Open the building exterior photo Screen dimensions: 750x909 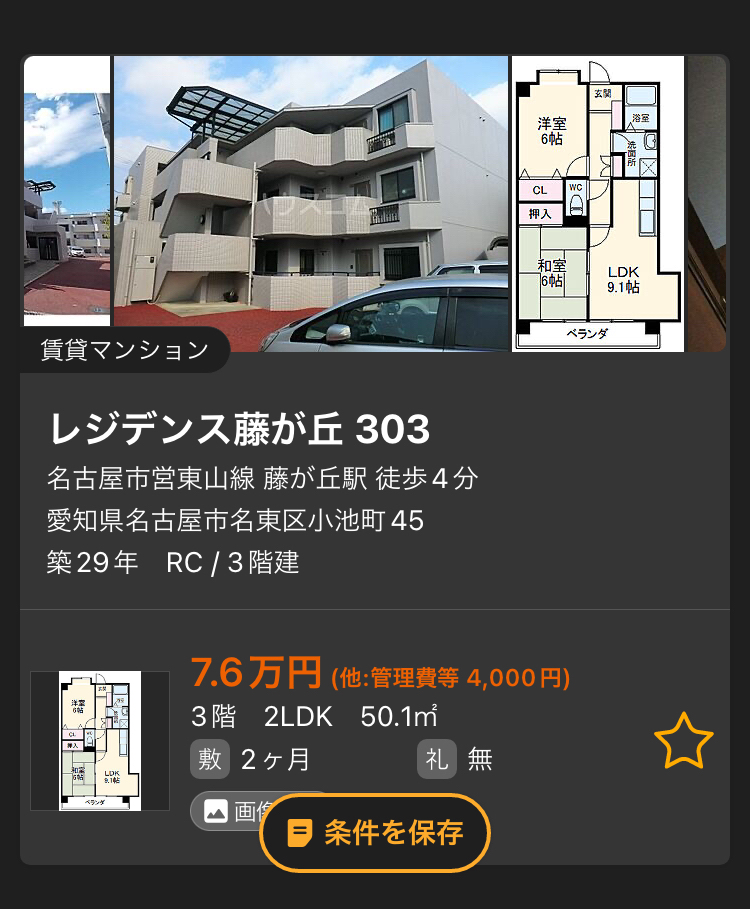coord(310,203)
